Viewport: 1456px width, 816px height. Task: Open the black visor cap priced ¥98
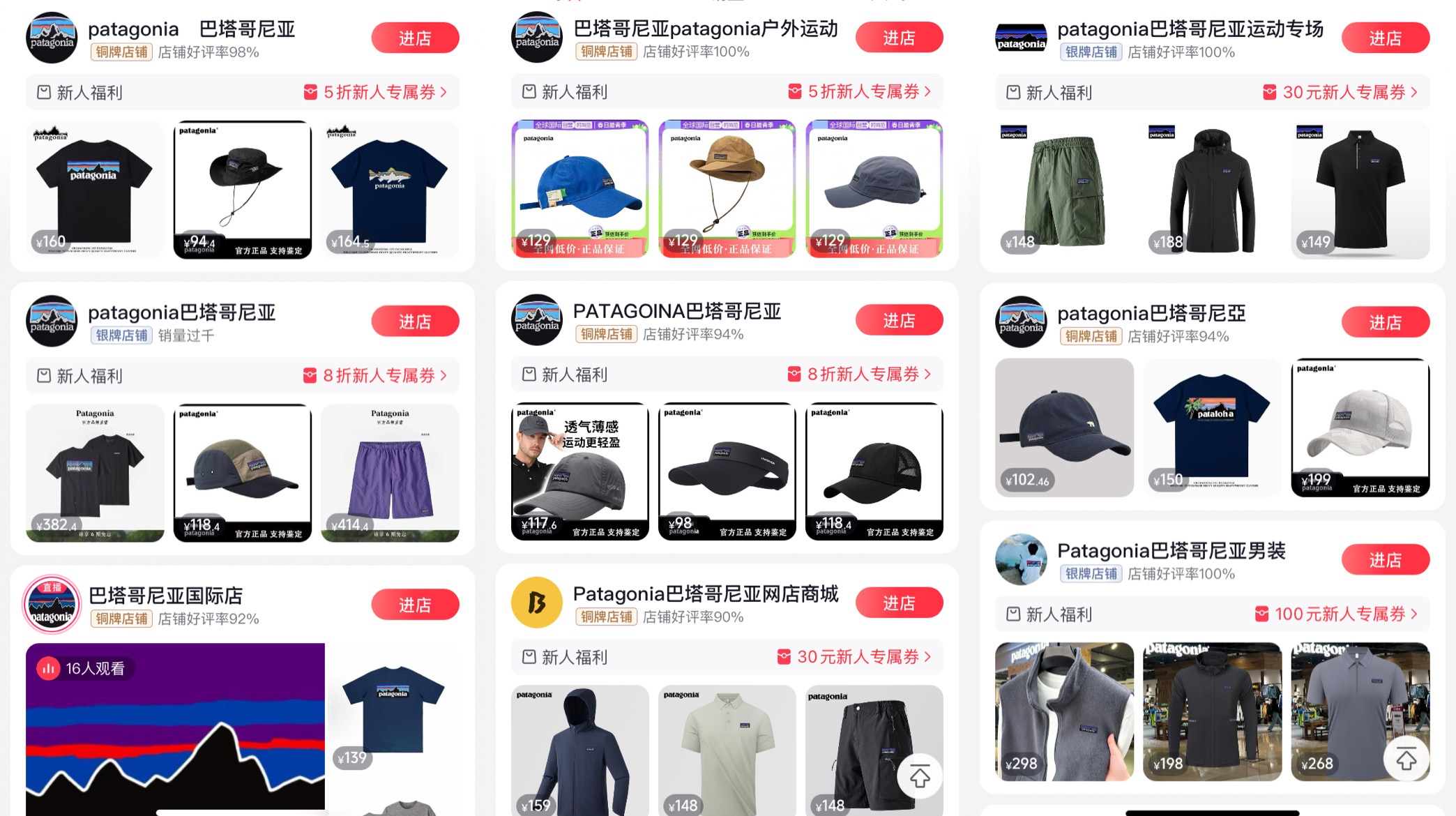tap(727, 471)
